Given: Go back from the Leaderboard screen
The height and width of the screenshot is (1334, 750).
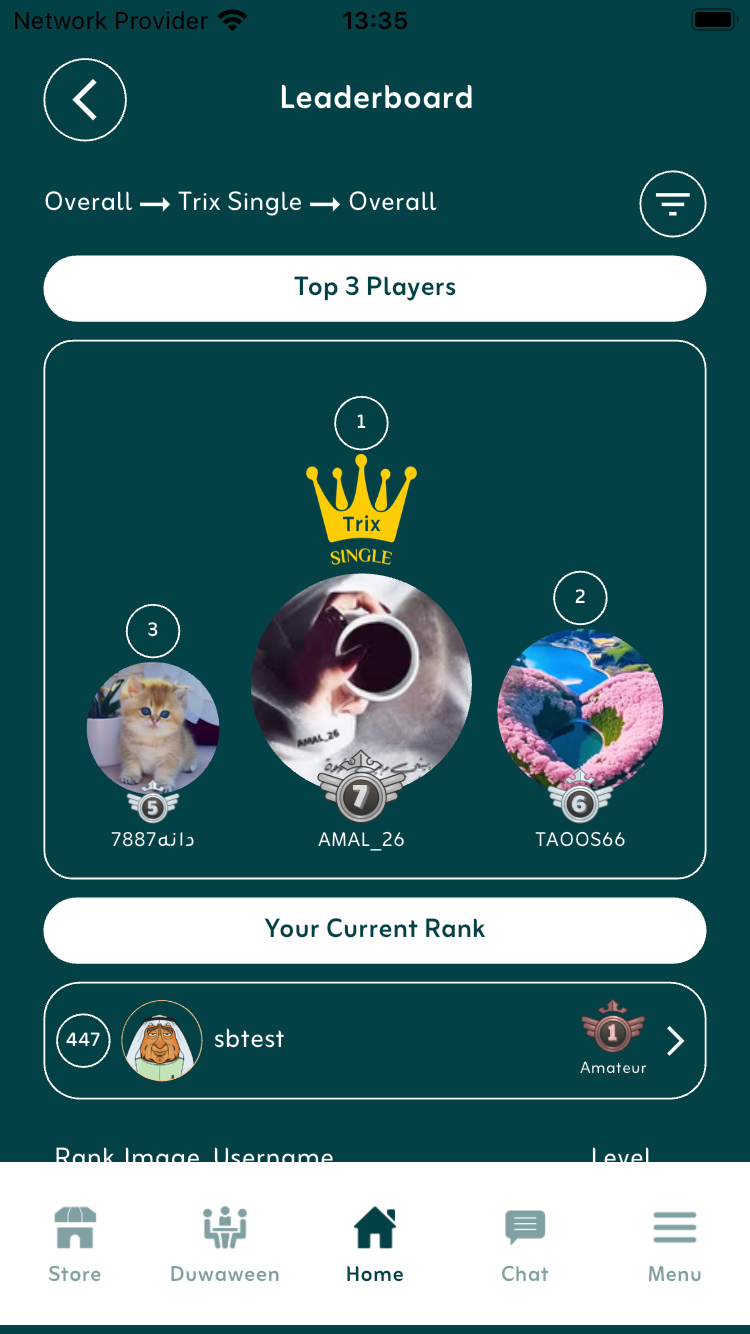Looking at the screenshot, I should tap(85, 100).
